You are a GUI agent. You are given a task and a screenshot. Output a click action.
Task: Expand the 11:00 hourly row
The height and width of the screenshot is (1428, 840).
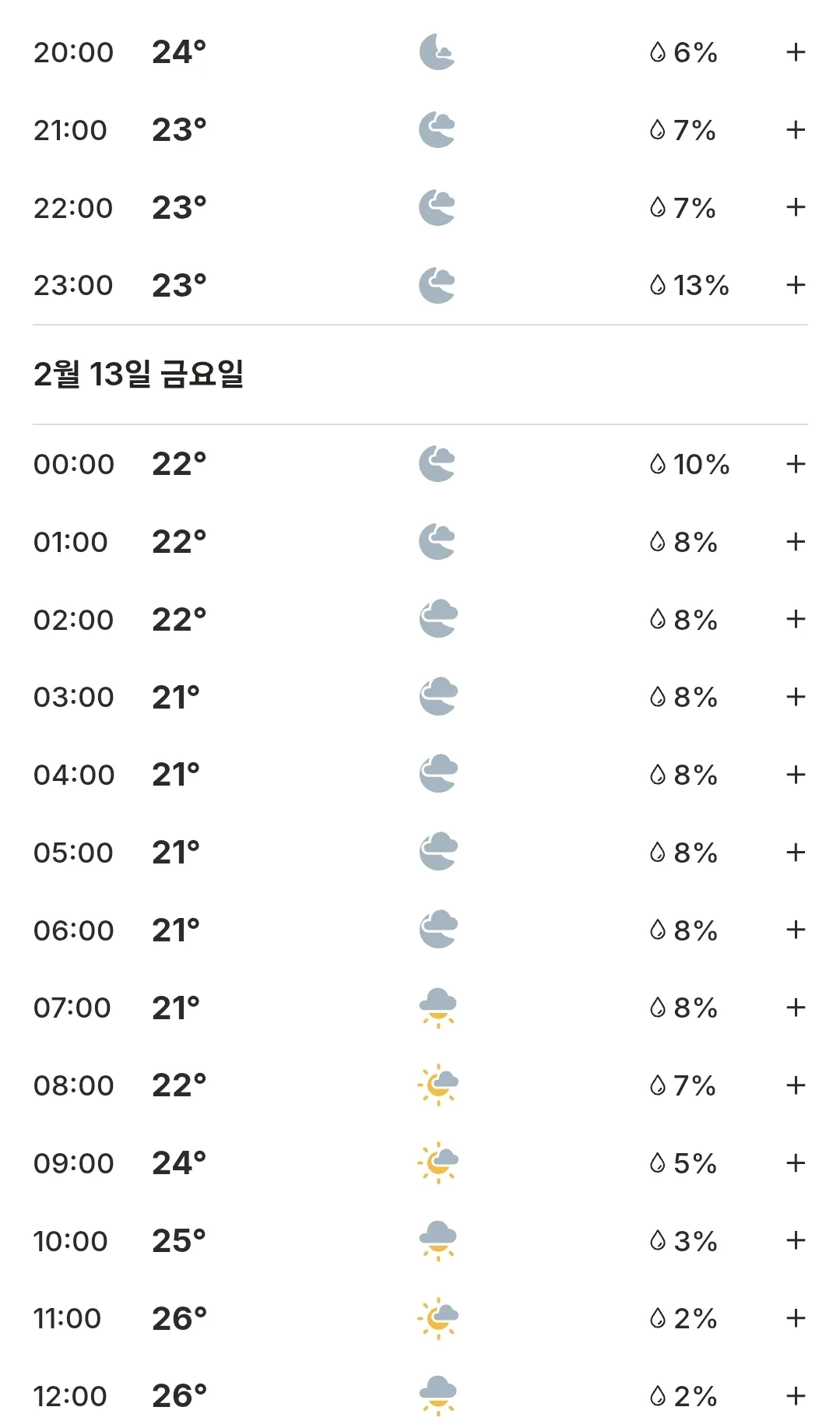[x=795, y=1318]
